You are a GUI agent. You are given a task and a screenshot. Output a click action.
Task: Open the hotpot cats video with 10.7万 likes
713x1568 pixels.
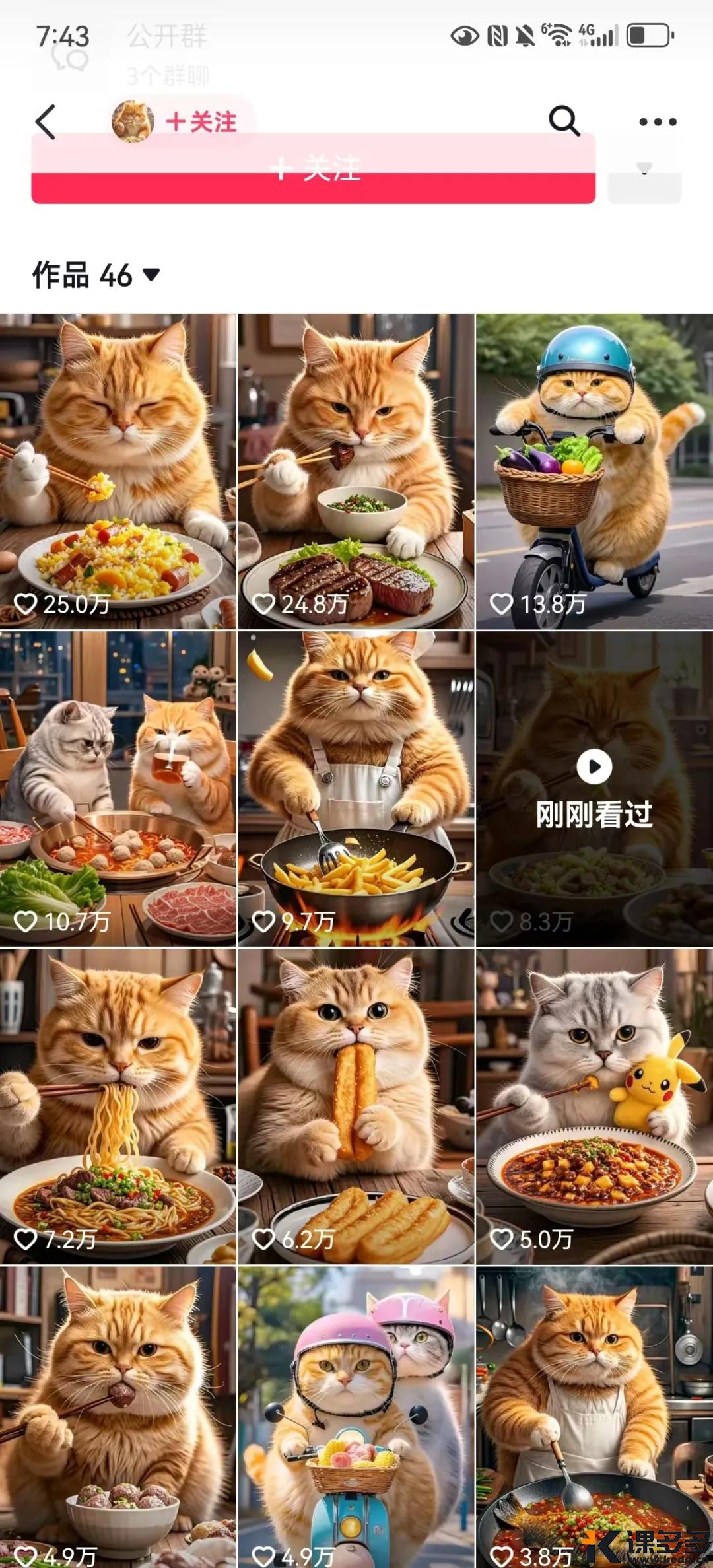tap(118, 788)
